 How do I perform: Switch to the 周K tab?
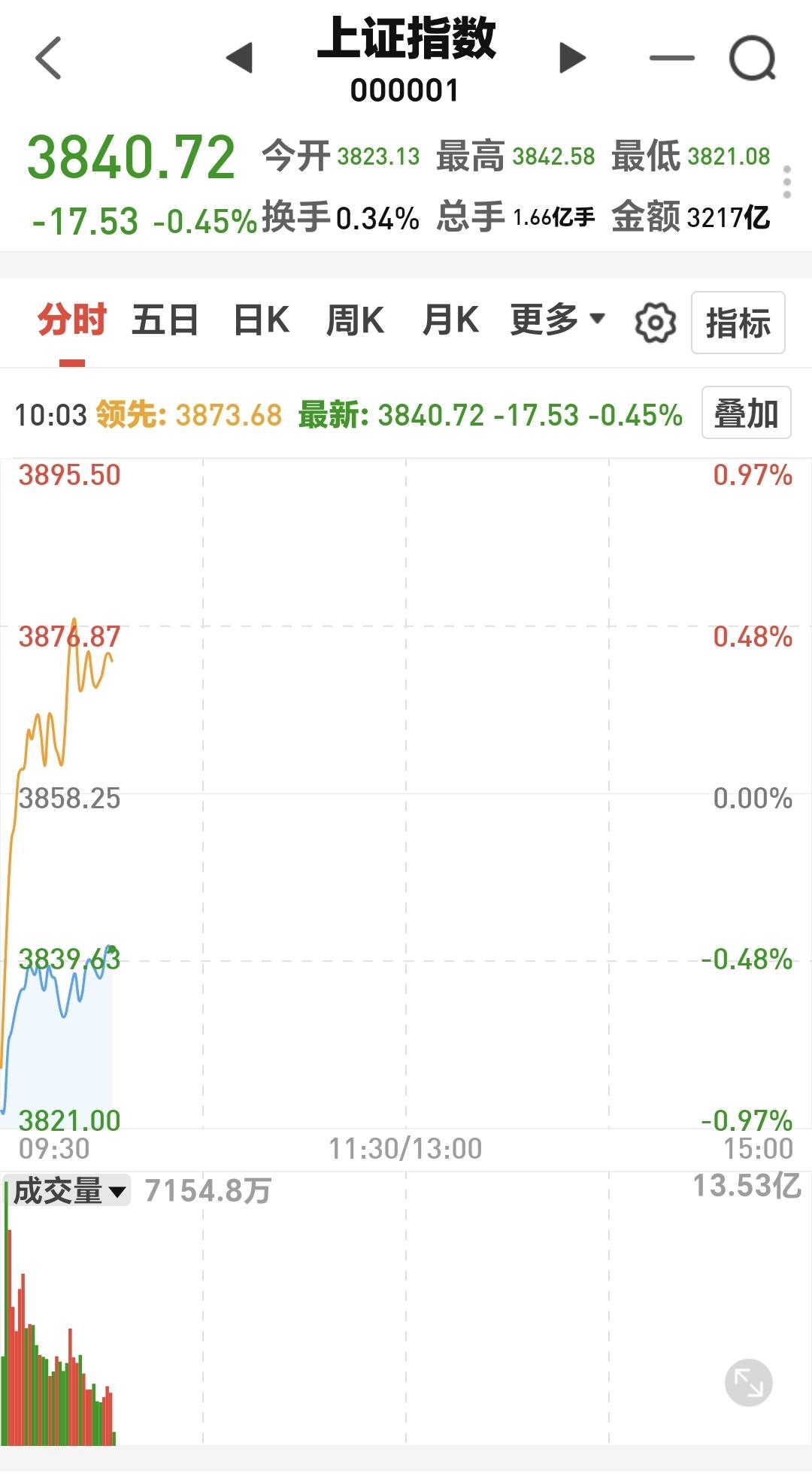(355, 320)
